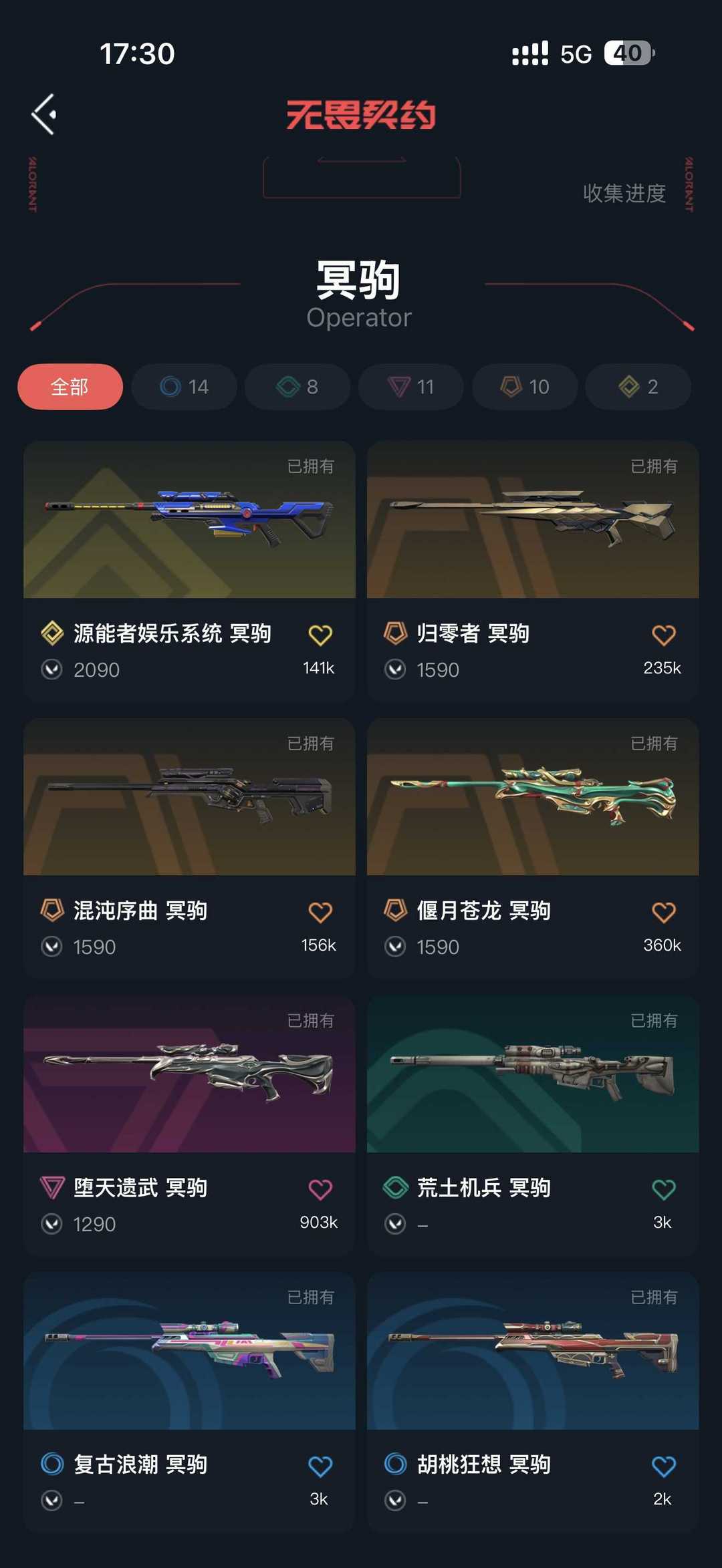722x1568 pixels.
Task: Click the orange rarity icon beside 偃月苍龙 冥驹
Action: point(397,911)
